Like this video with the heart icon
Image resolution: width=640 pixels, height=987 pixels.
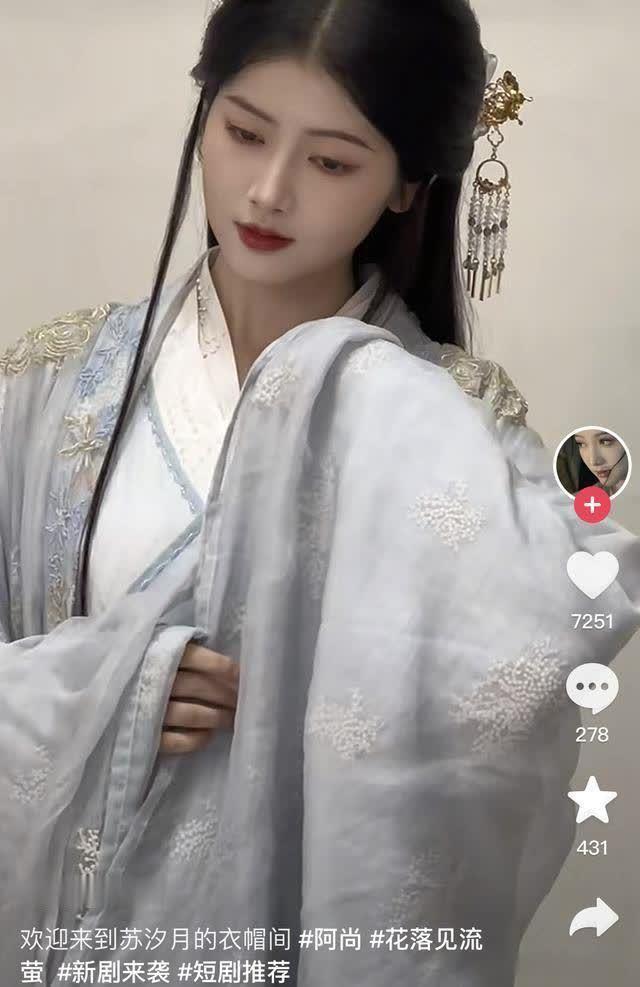click(592, 575)
